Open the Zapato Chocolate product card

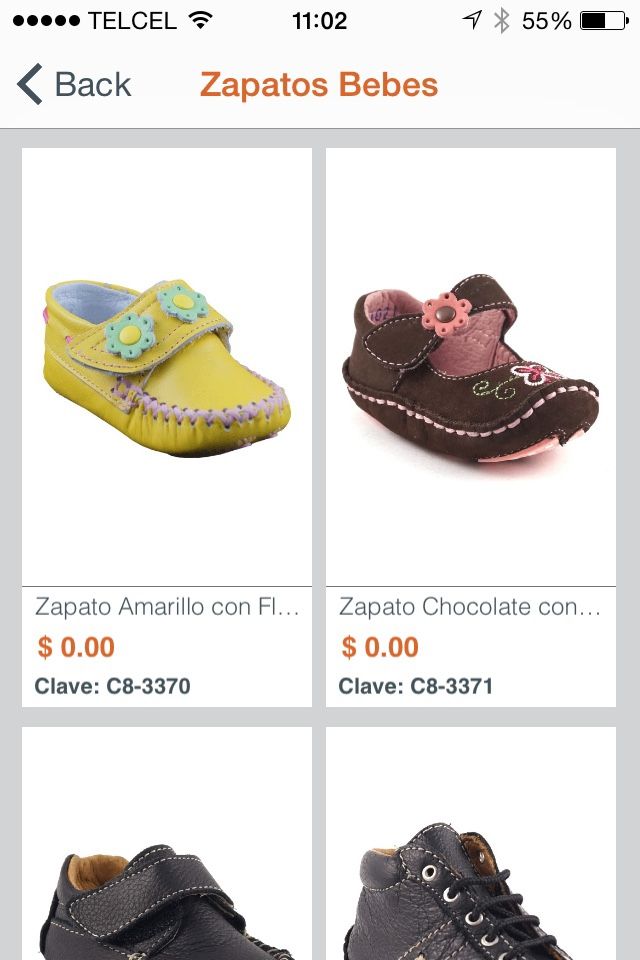pyautogui.click(x=471, y=426)
